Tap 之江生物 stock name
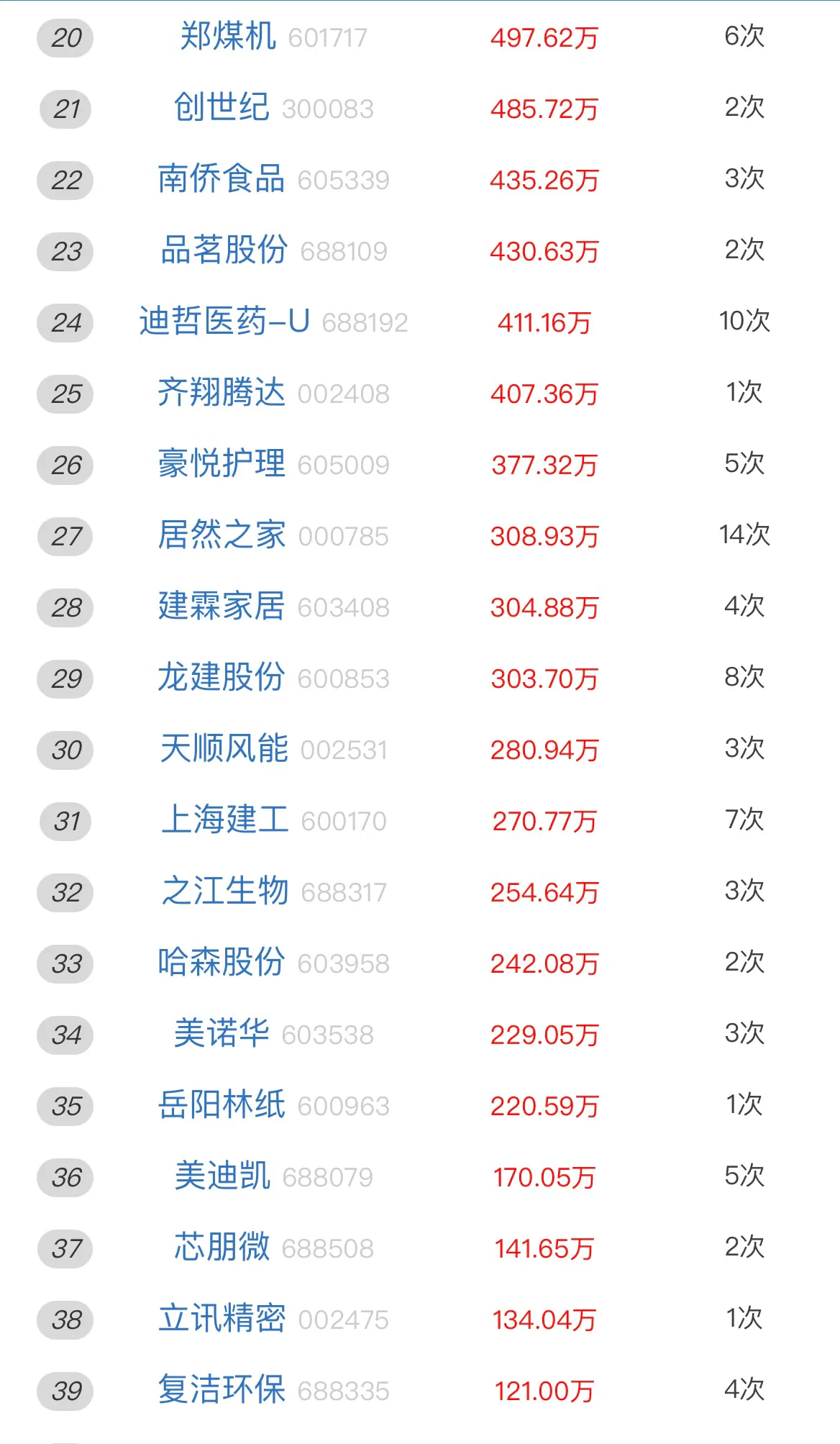 [224, 891]
